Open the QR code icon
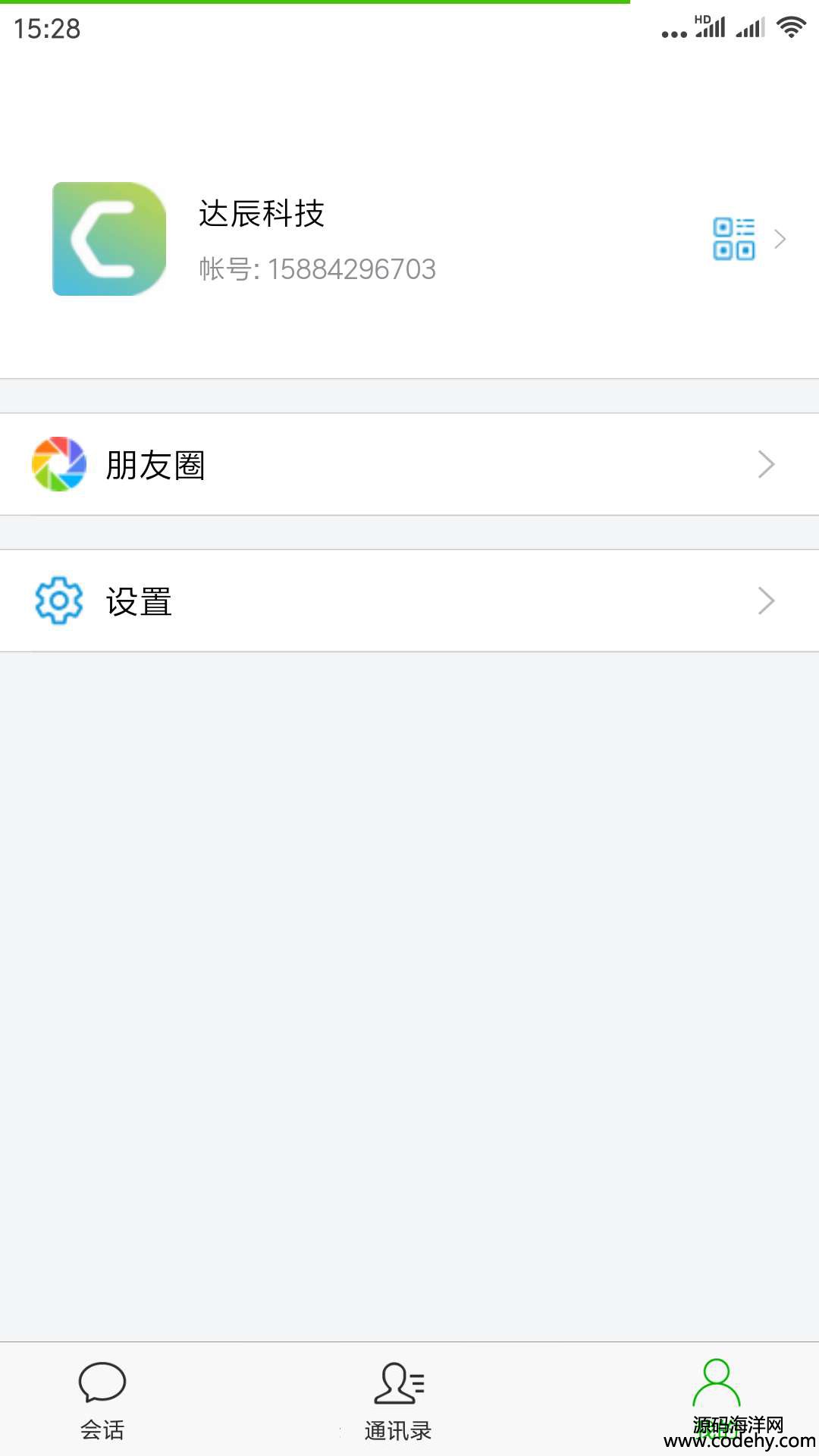Viewport: 819px width, 1456px height. coord(733,240)
